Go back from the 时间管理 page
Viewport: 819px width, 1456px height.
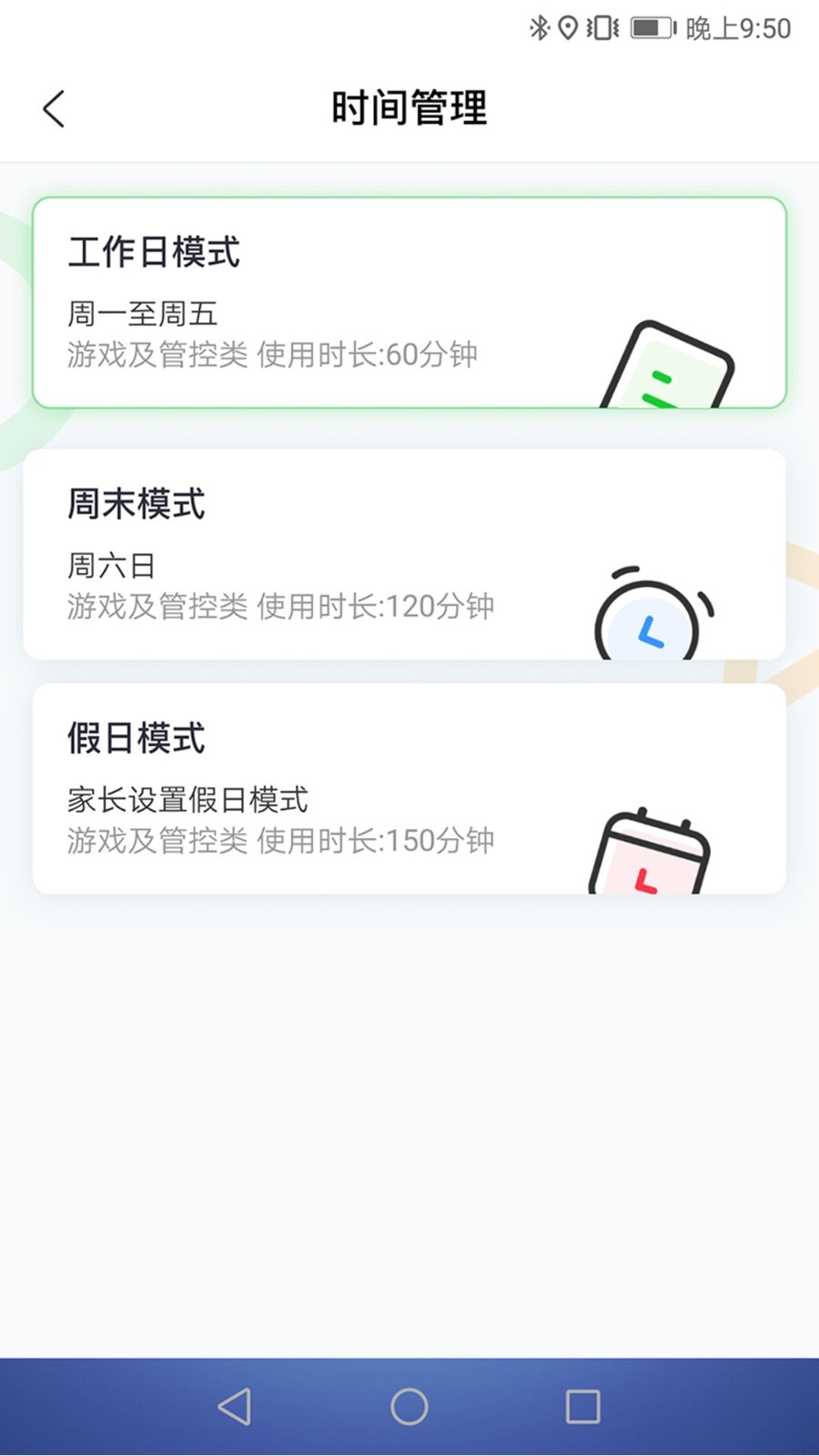pos(55,109)
